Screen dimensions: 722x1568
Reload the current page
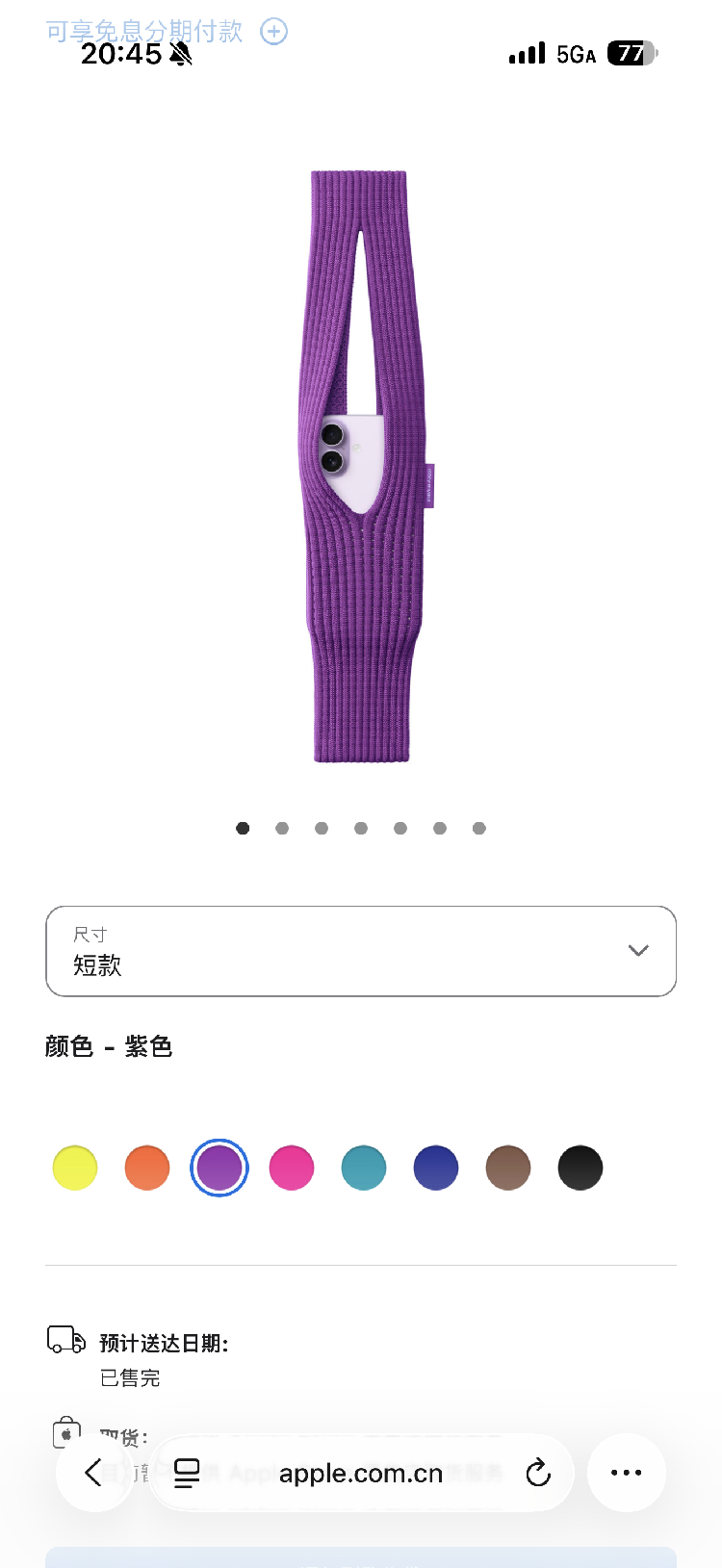538,1472
